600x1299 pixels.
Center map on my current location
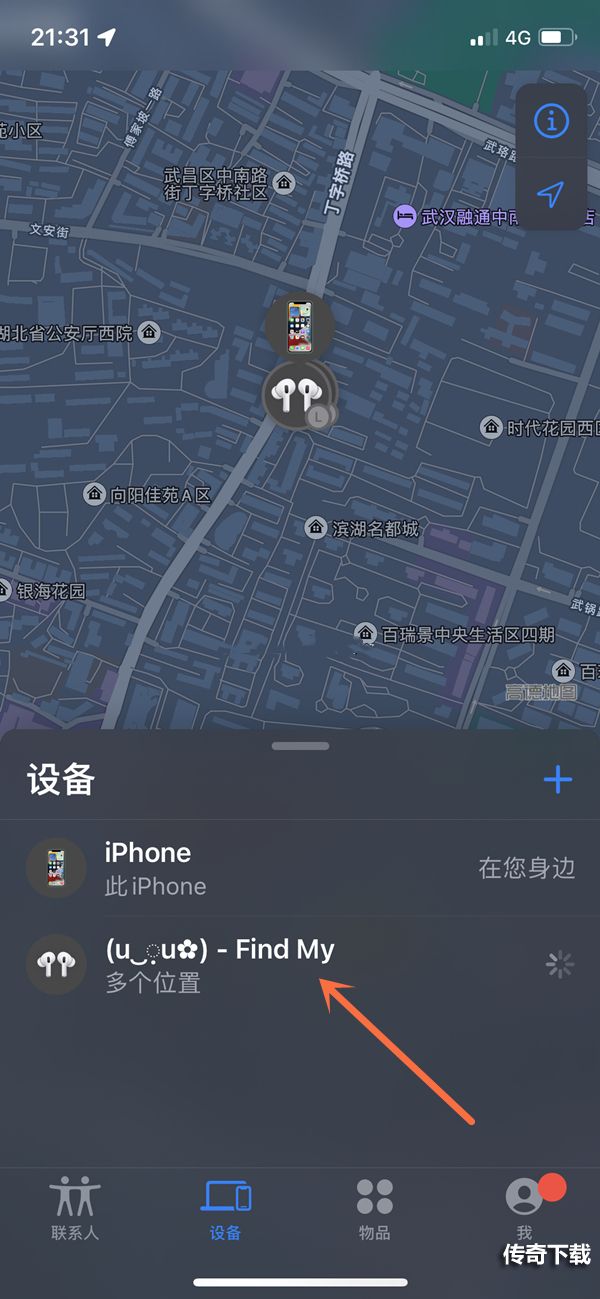[x=551, y=195]
